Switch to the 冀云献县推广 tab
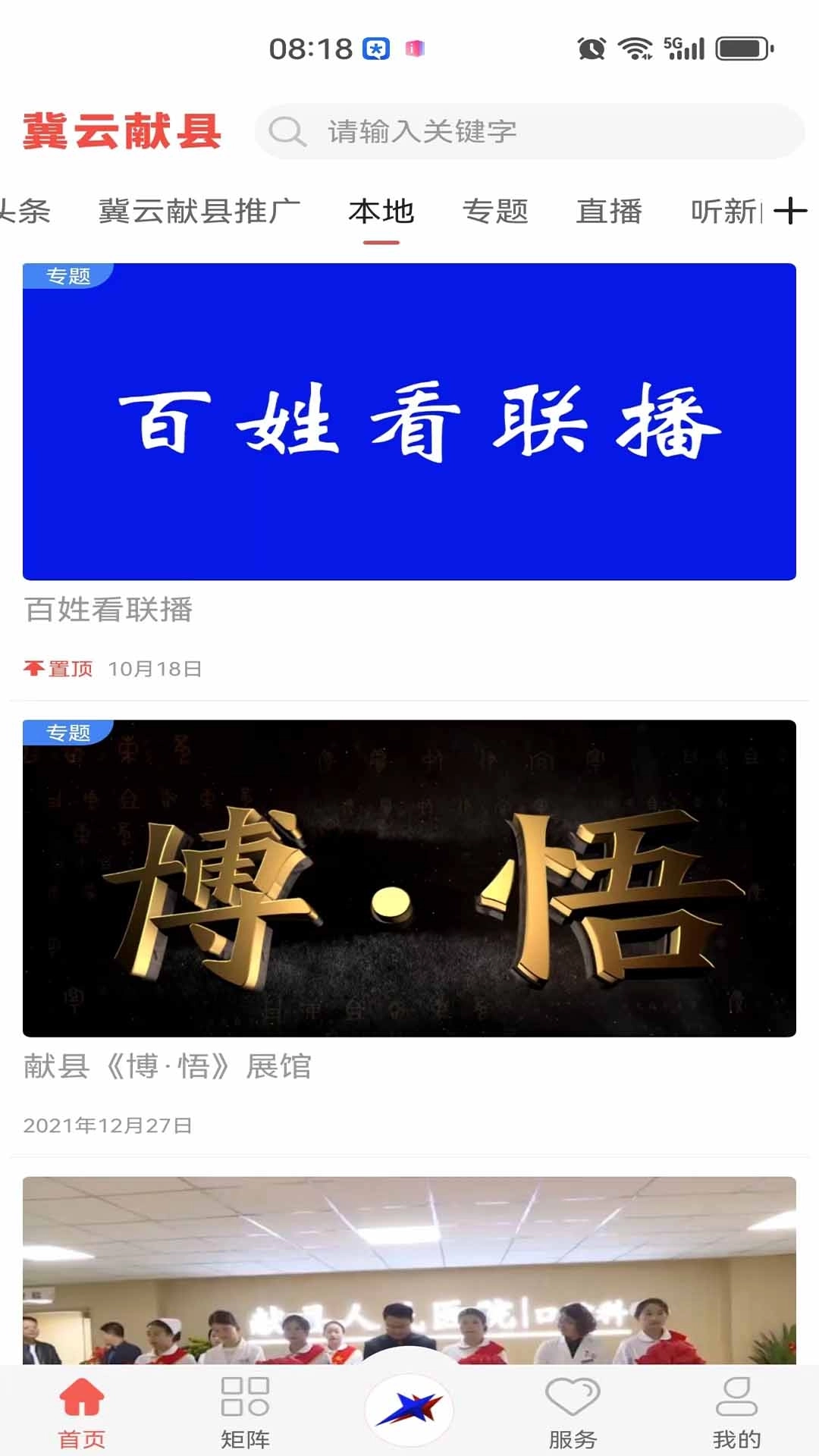This screenshot has height=1456, width=819. [199, 211]
